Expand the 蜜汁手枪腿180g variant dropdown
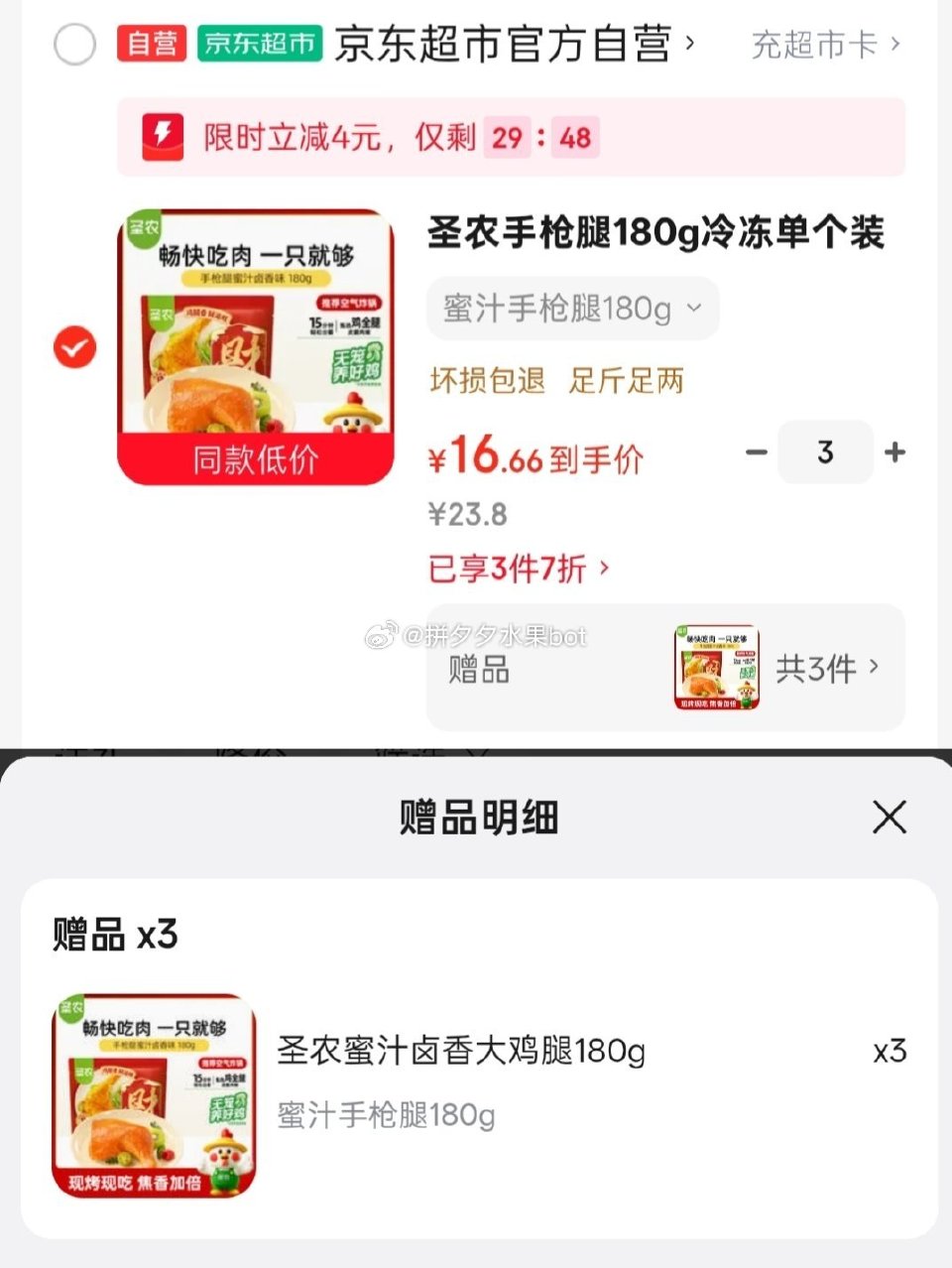The width and height of the screenshot is (952, 1268). (x=572, y=309)
